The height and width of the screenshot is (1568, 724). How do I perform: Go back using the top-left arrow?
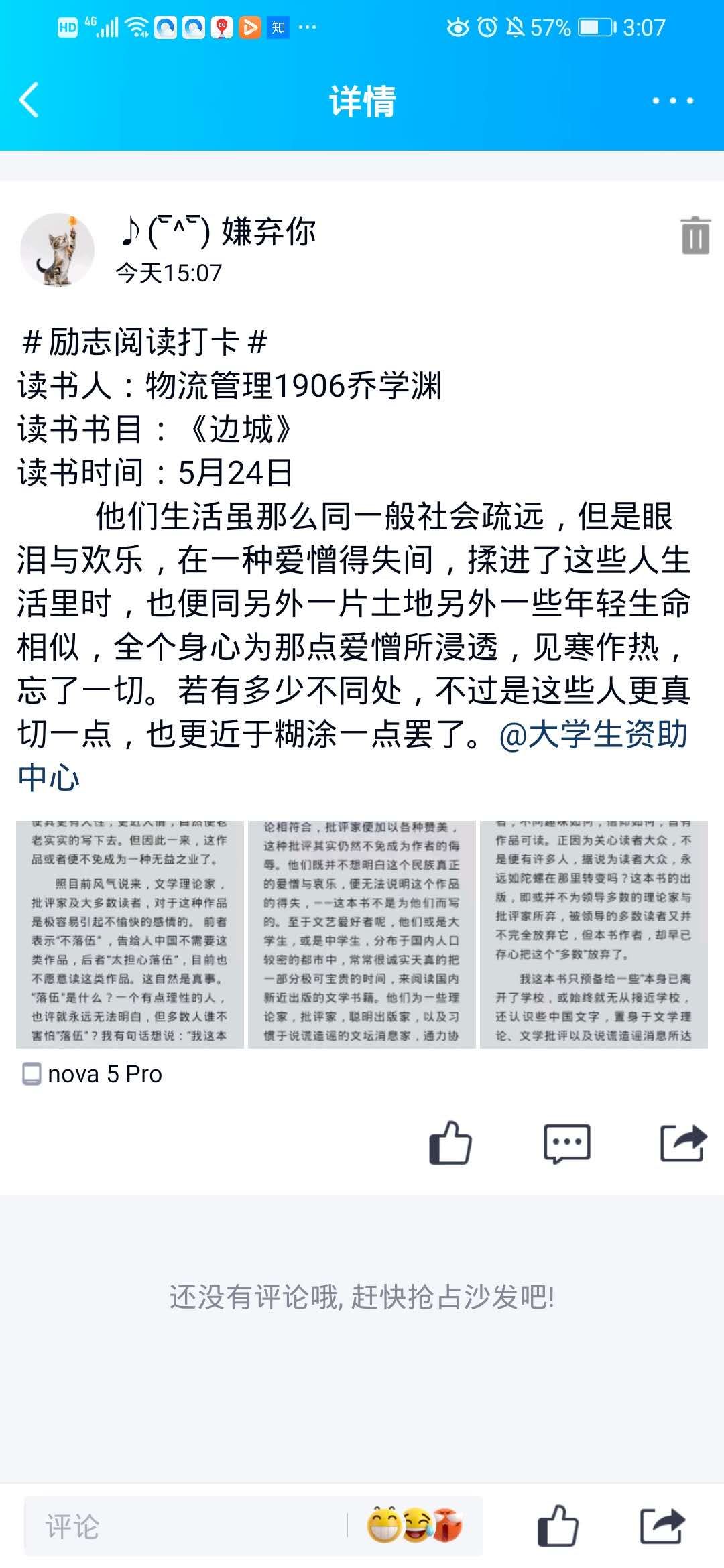[x=29, y=101]
